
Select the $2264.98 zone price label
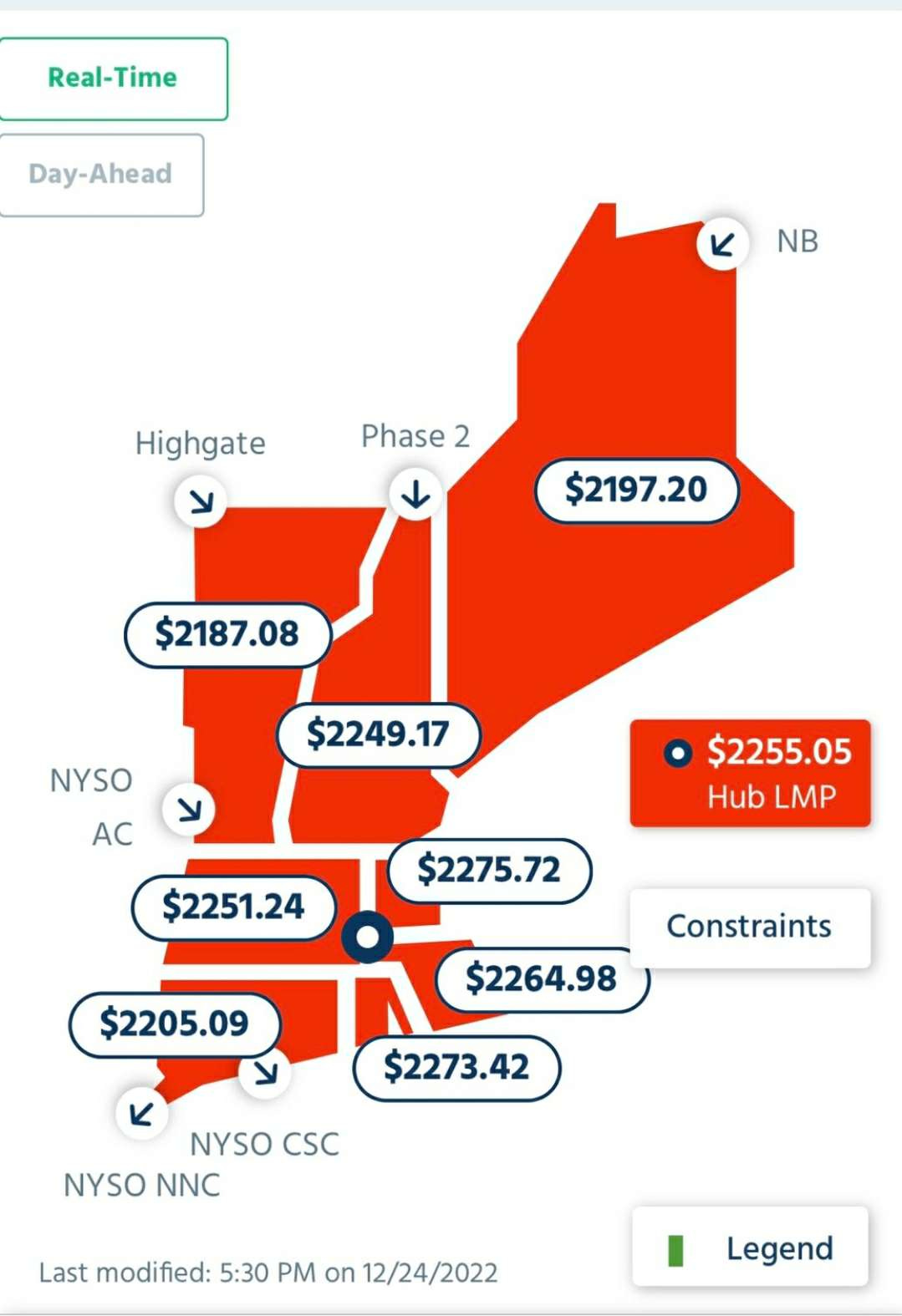pos(541,978)
